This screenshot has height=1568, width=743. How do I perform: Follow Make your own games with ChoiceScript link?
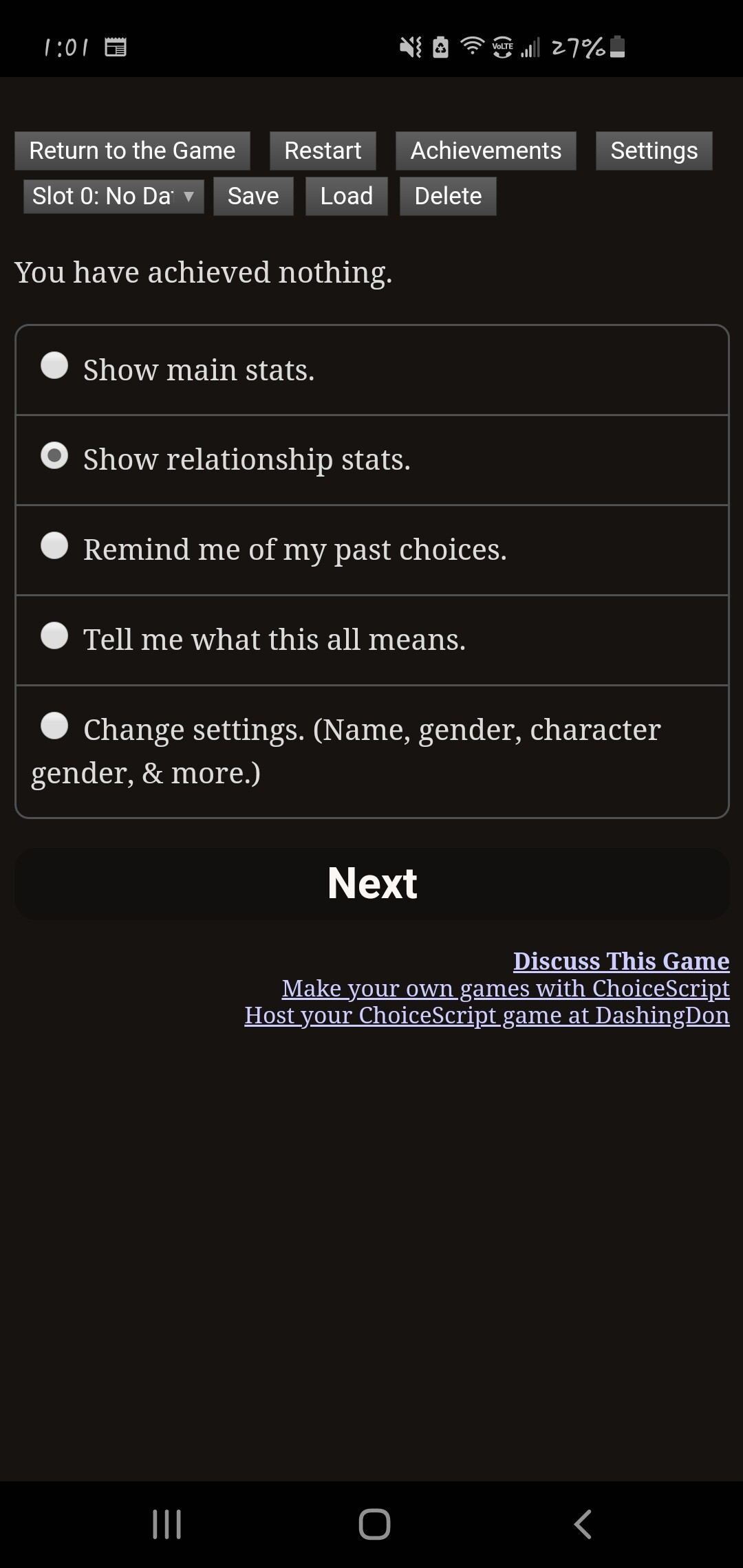point(505,988)
